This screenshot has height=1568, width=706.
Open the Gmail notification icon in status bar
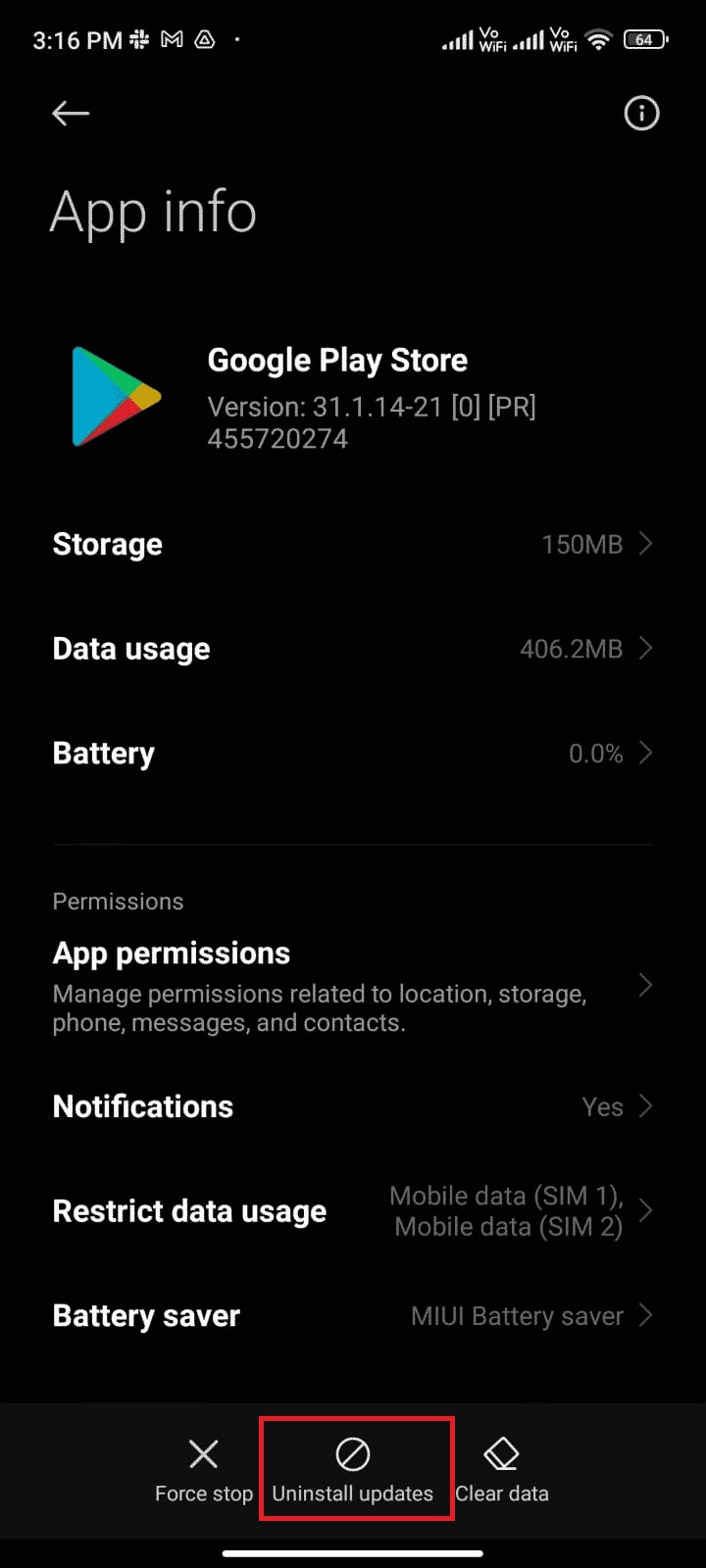tap(172, 39)
